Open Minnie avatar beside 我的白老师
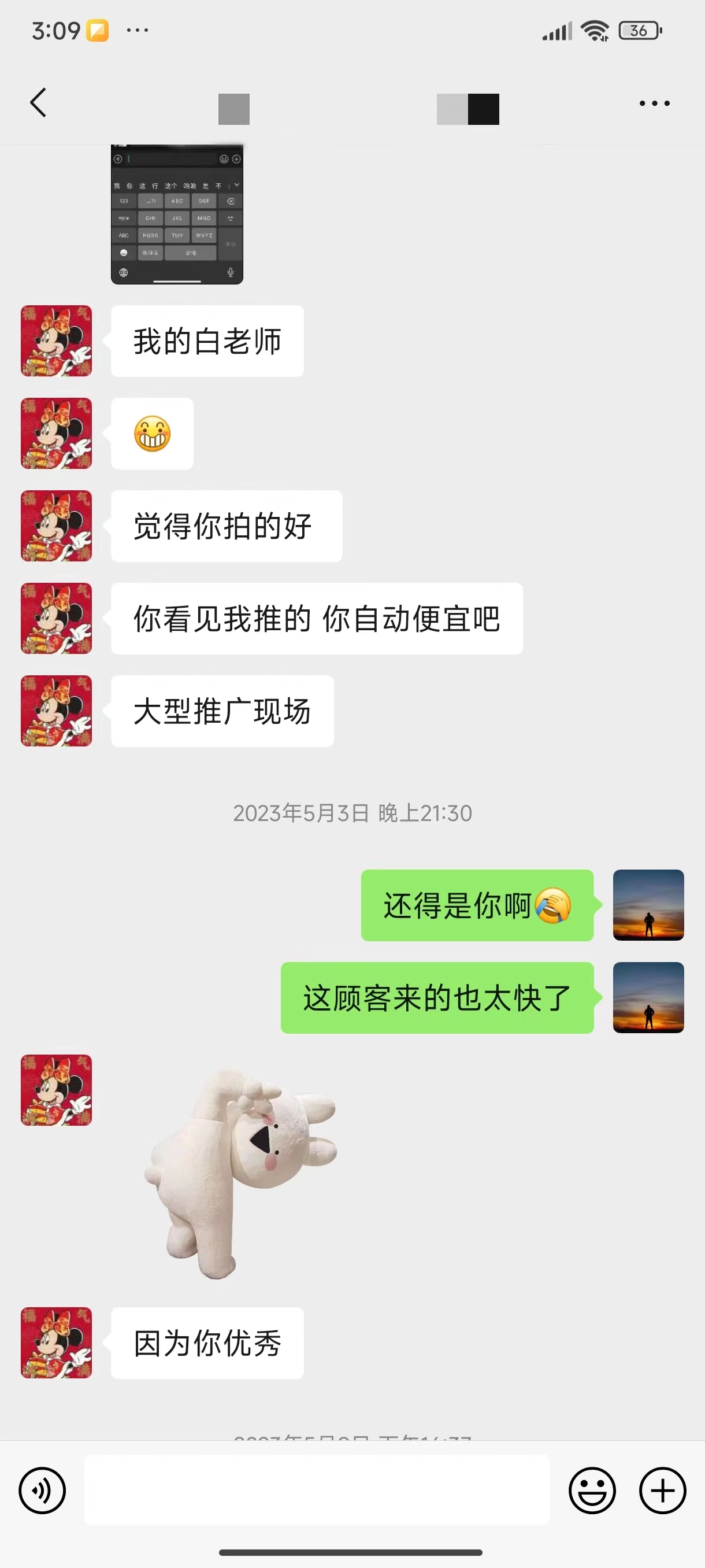Viewport: 705px width, 1568px height. point(57,341)
